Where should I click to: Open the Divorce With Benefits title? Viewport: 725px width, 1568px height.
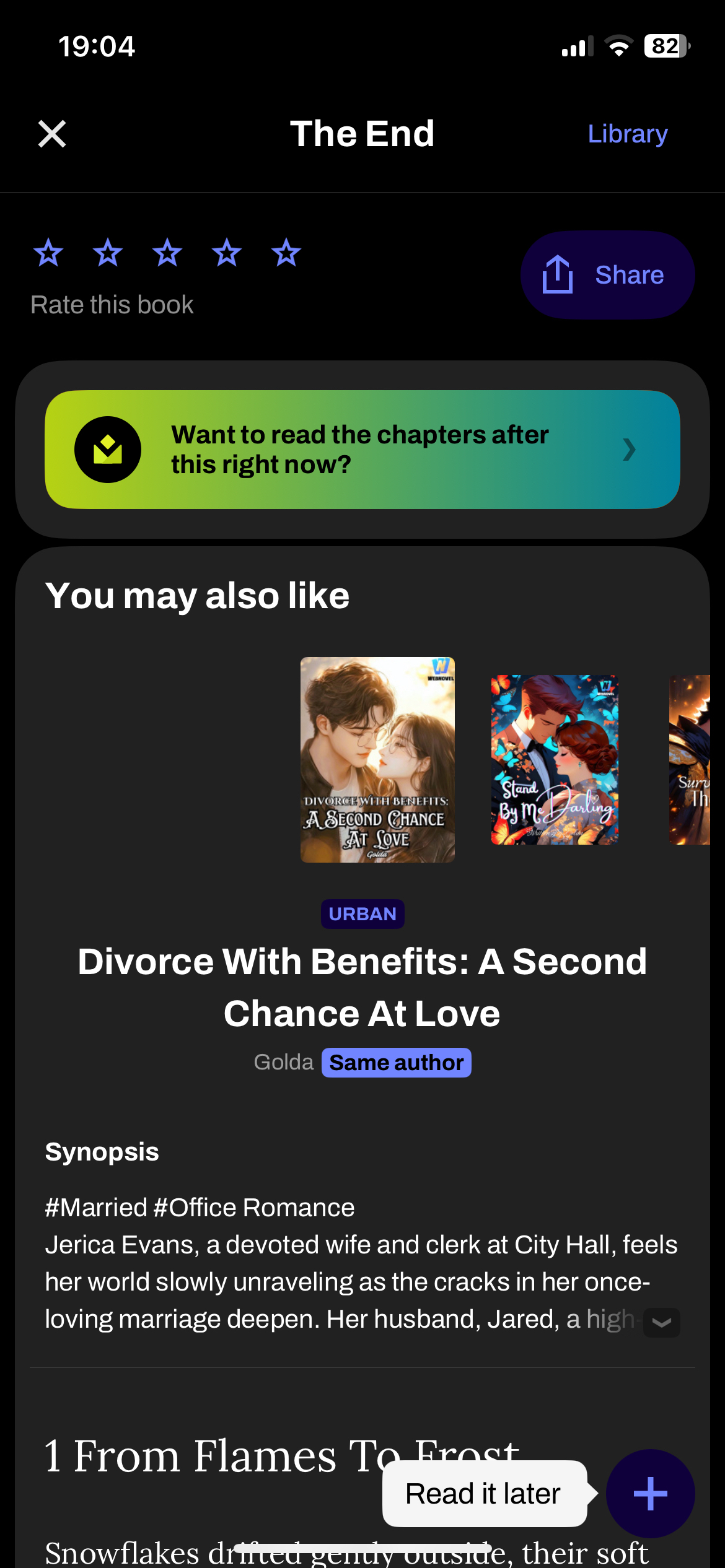pos(362,987)
